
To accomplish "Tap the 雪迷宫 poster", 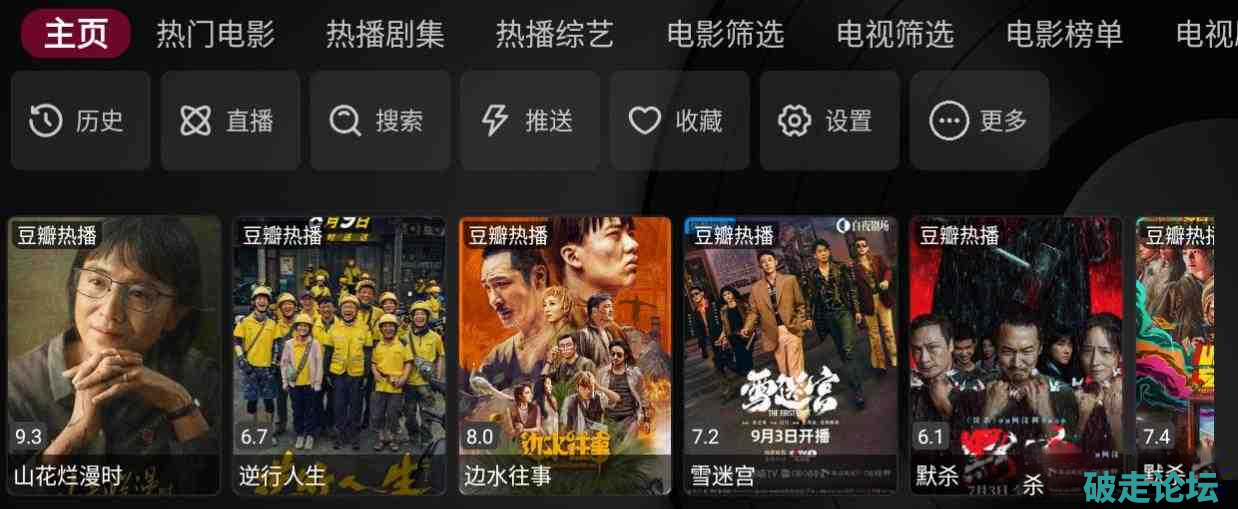I will pyautogui.click(x=790, y=355).
